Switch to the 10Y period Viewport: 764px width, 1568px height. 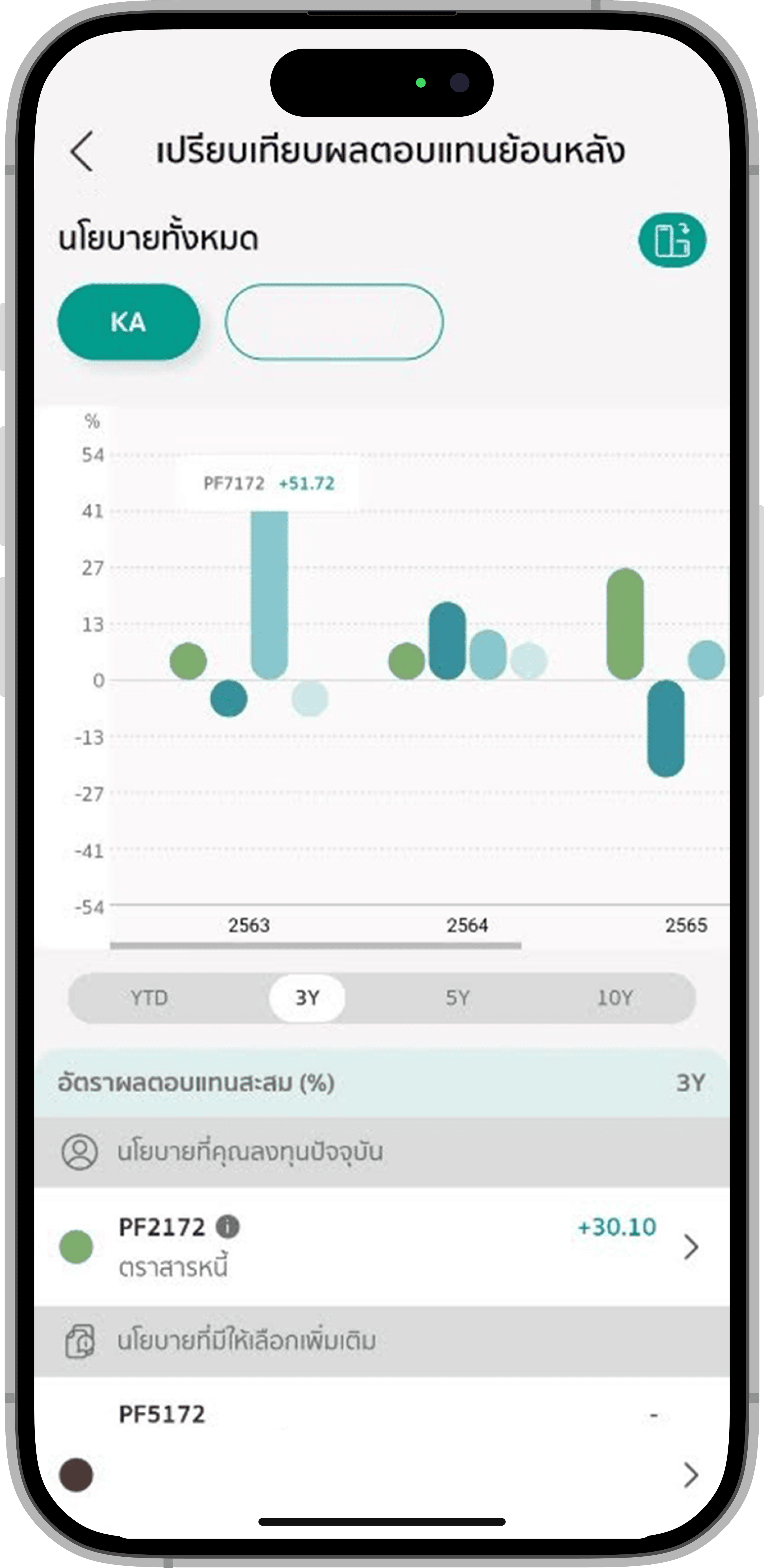coord(615,998)
